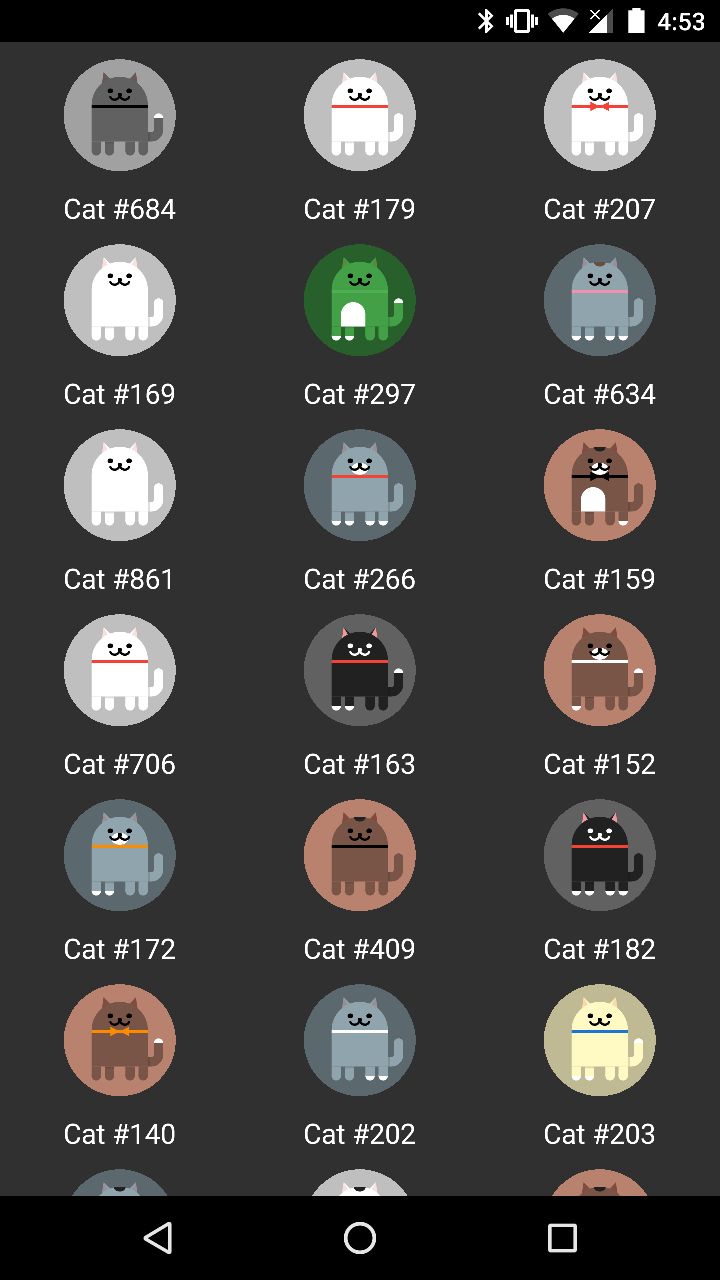This screenshot has width=720, height=1280.
Task: Select Cat #409
Action: 360,855
